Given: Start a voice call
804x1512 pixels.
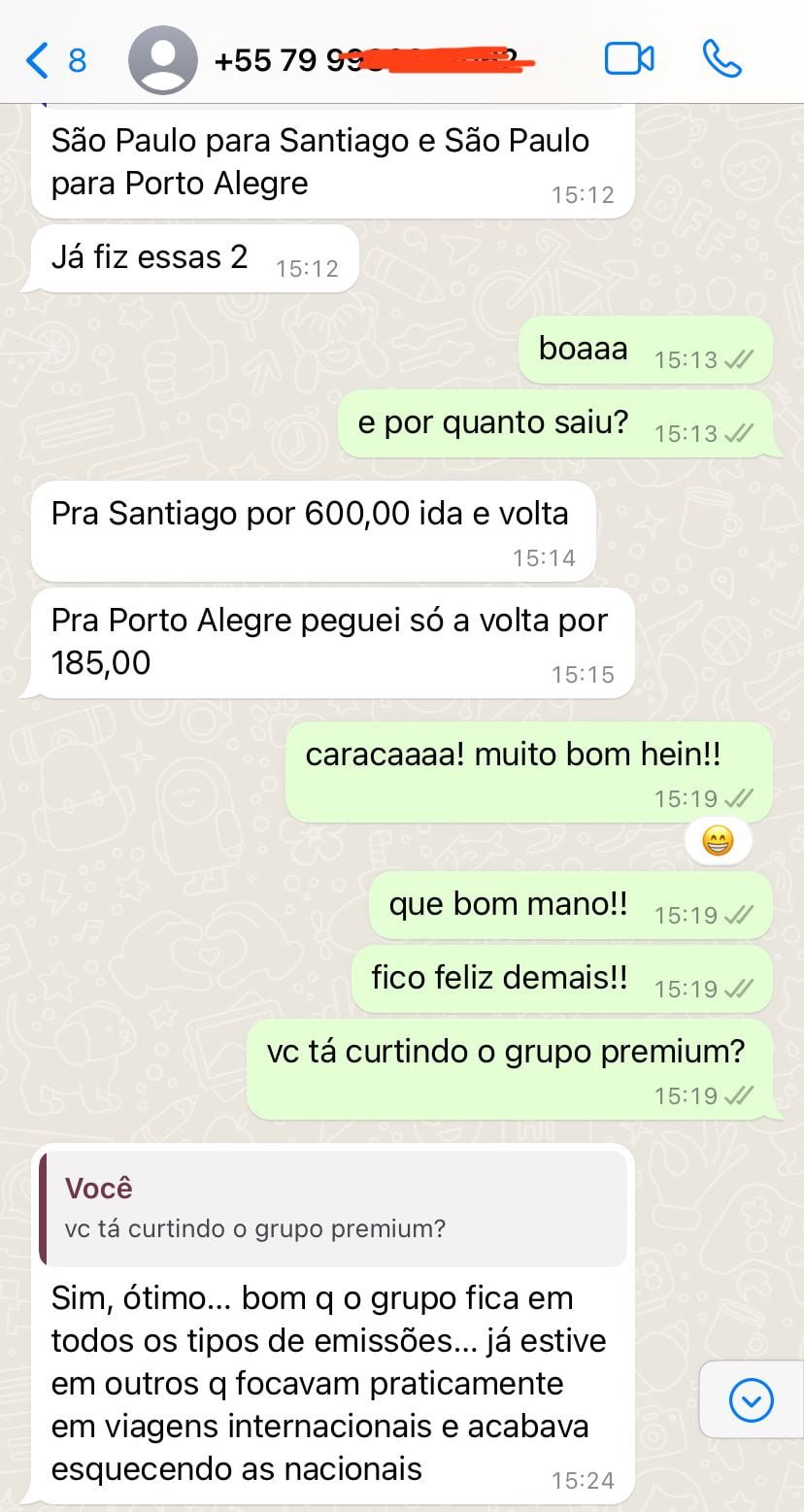Looking at the screenshot, I should [721, 59].
